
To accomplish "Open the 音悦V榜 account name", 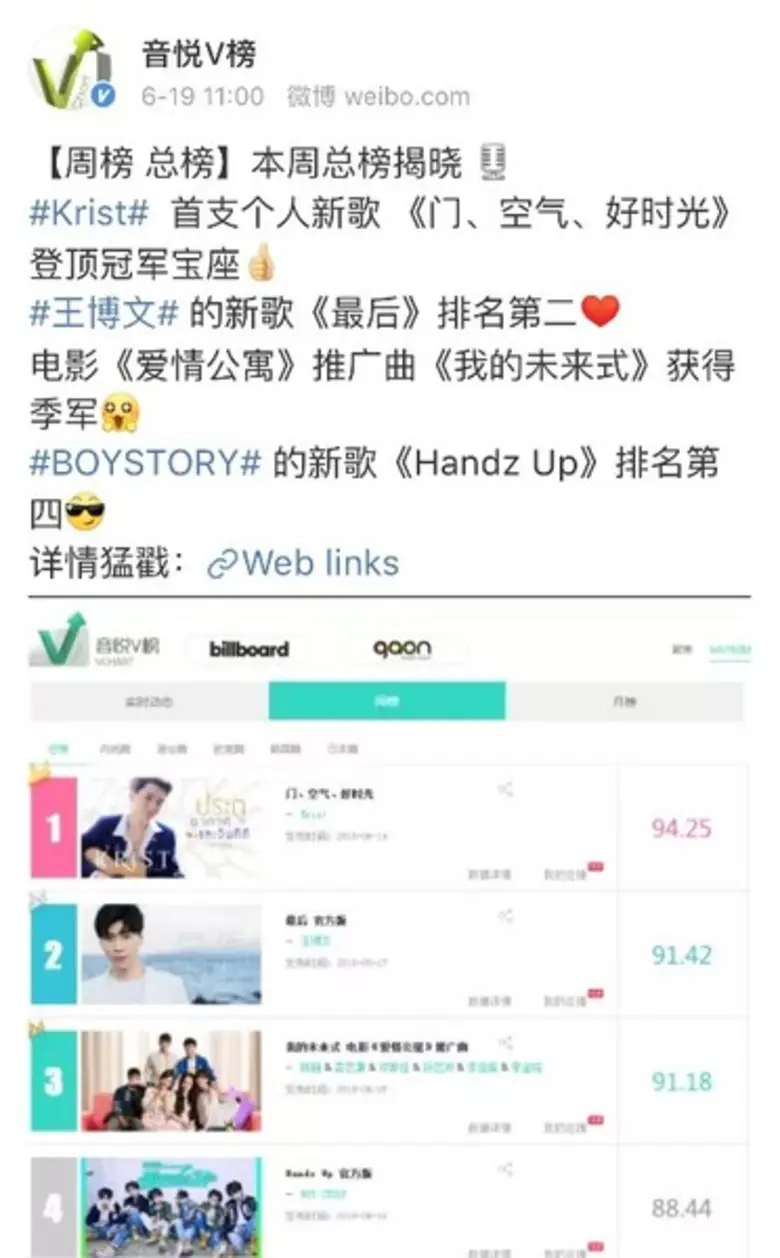I will point(200,52).
